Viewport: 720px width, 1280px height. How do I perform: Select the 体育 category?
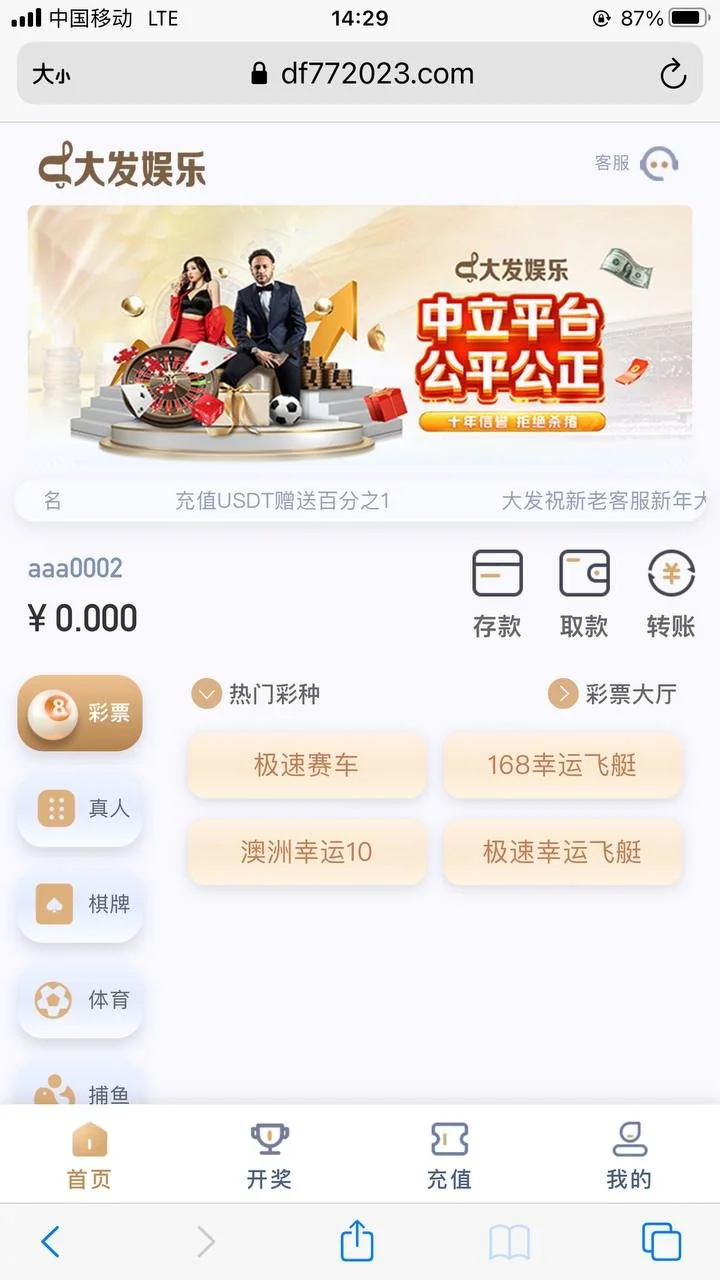[80, 999]
